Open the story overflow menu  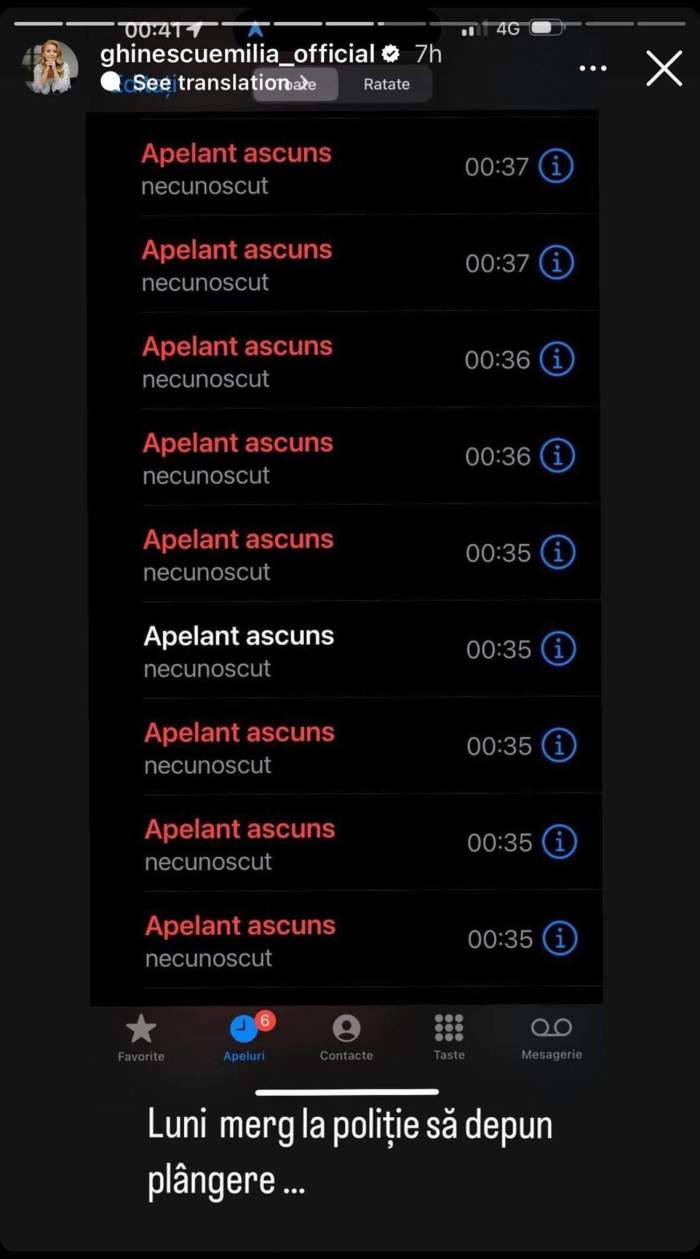[593, 68]
